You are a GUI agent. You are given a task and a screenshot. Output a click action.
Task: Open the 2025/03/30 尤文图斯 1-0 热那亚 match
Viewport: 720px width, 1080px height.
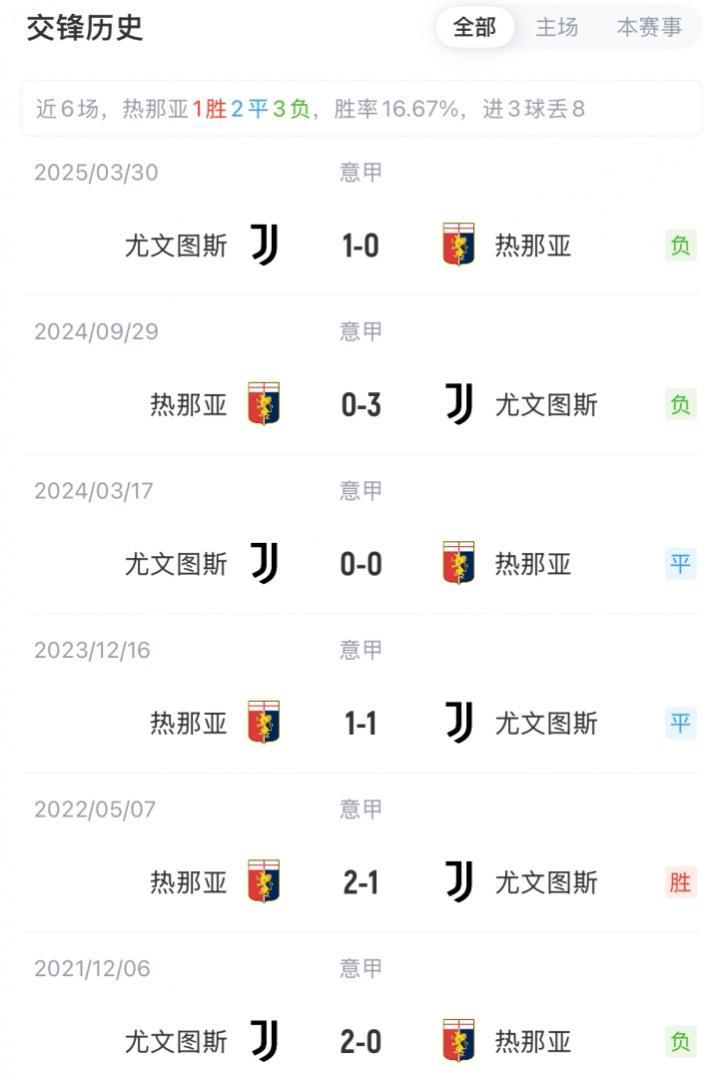point(360,245)
